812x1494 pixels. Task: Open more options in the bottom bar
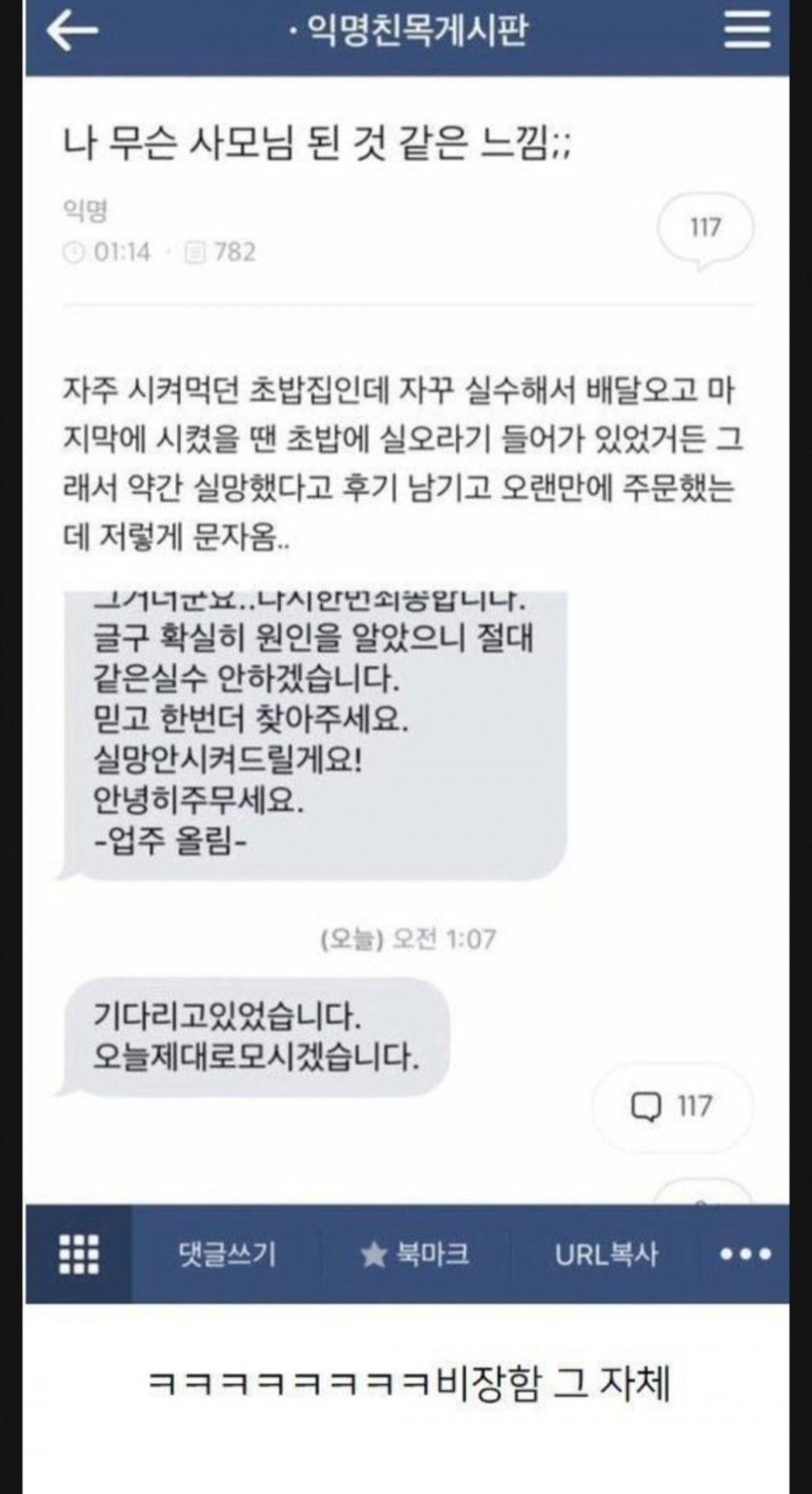pyautogui.click(x=746, y=1254)
